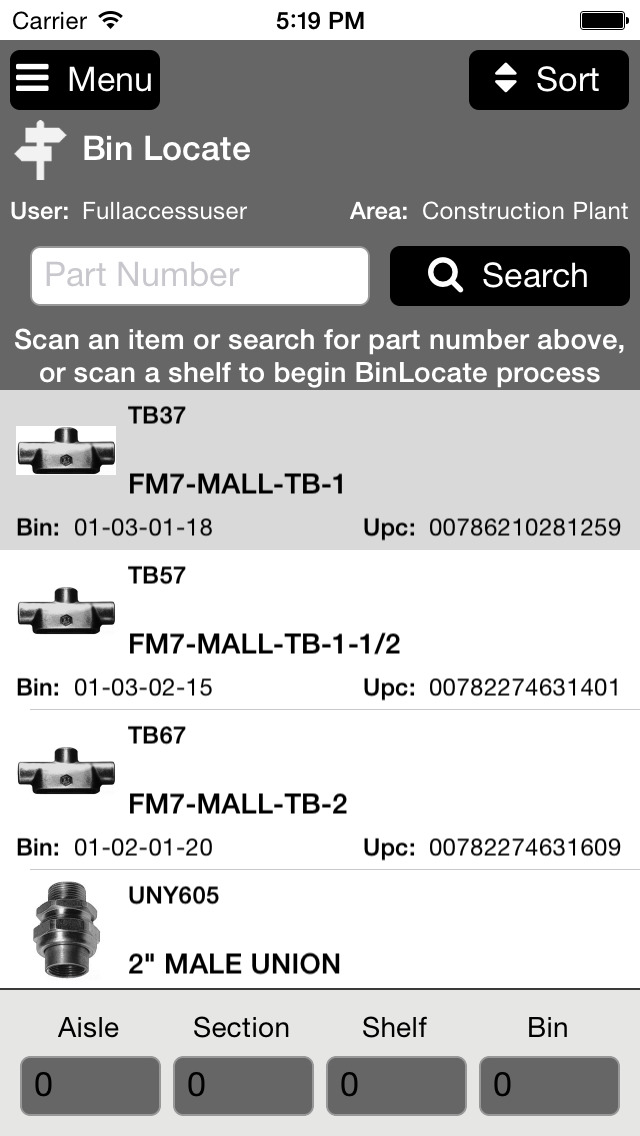
Task: Open the TB57 FM7-MALL-TB-1-1/2 item
Action: pyautogui.click(x=320, y=630)
